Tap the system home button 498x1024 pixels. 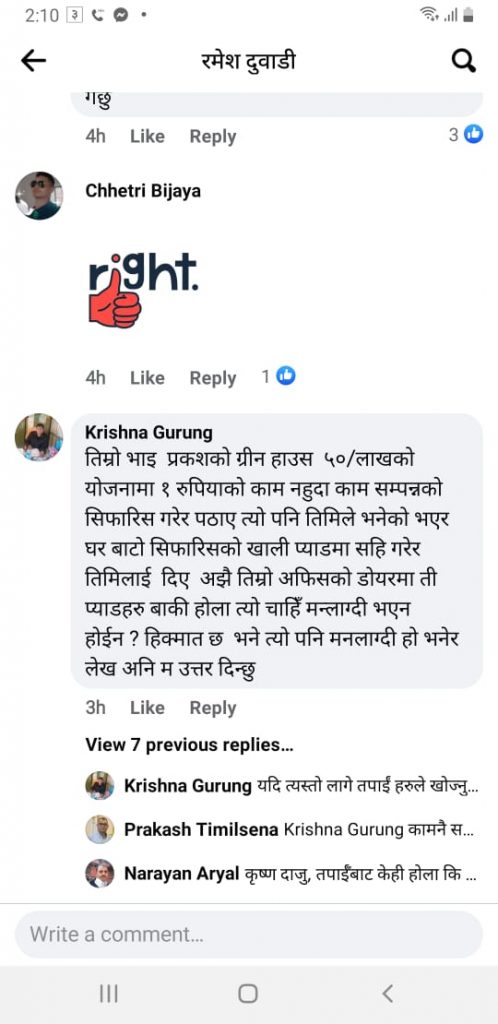248,994
